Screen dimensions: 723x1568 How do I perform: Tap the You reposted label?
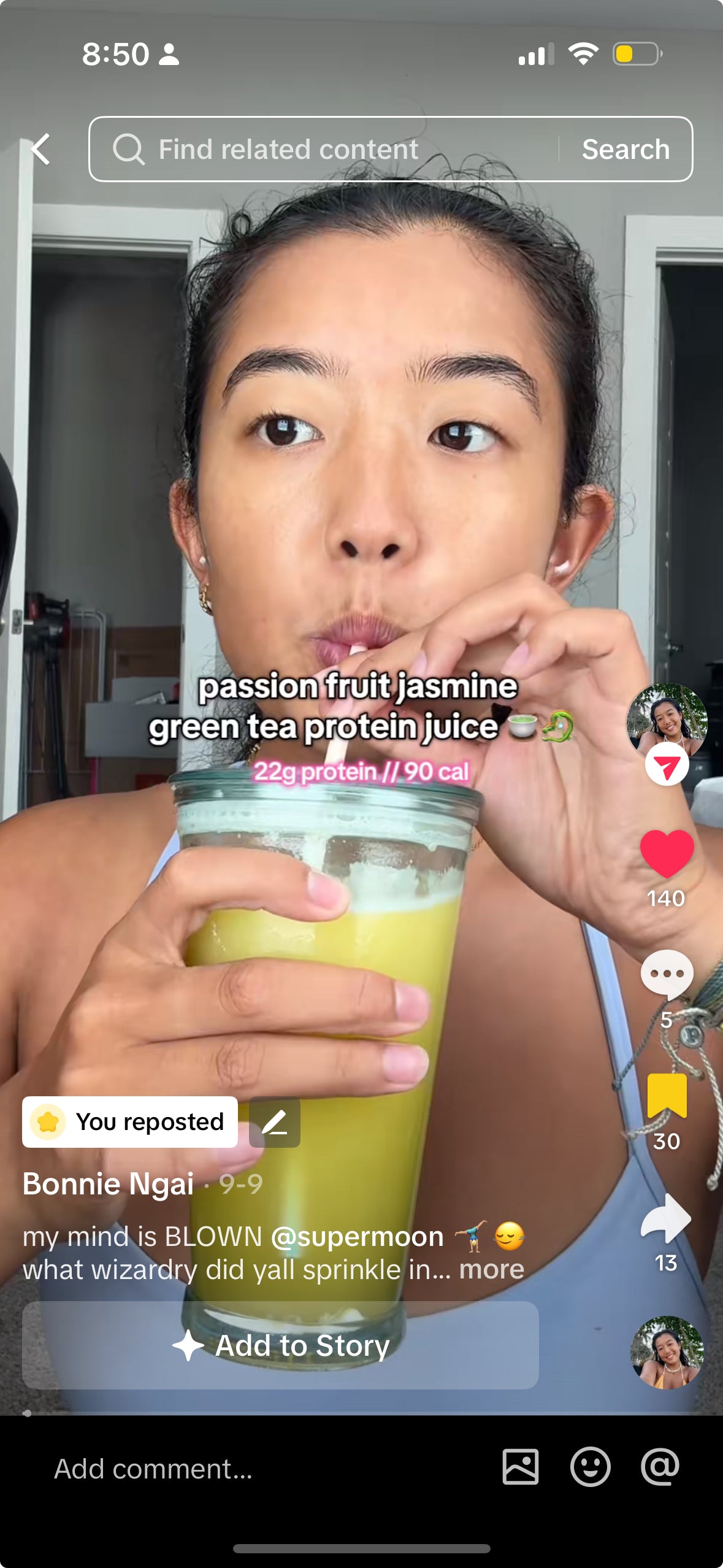coord(130,1121)
